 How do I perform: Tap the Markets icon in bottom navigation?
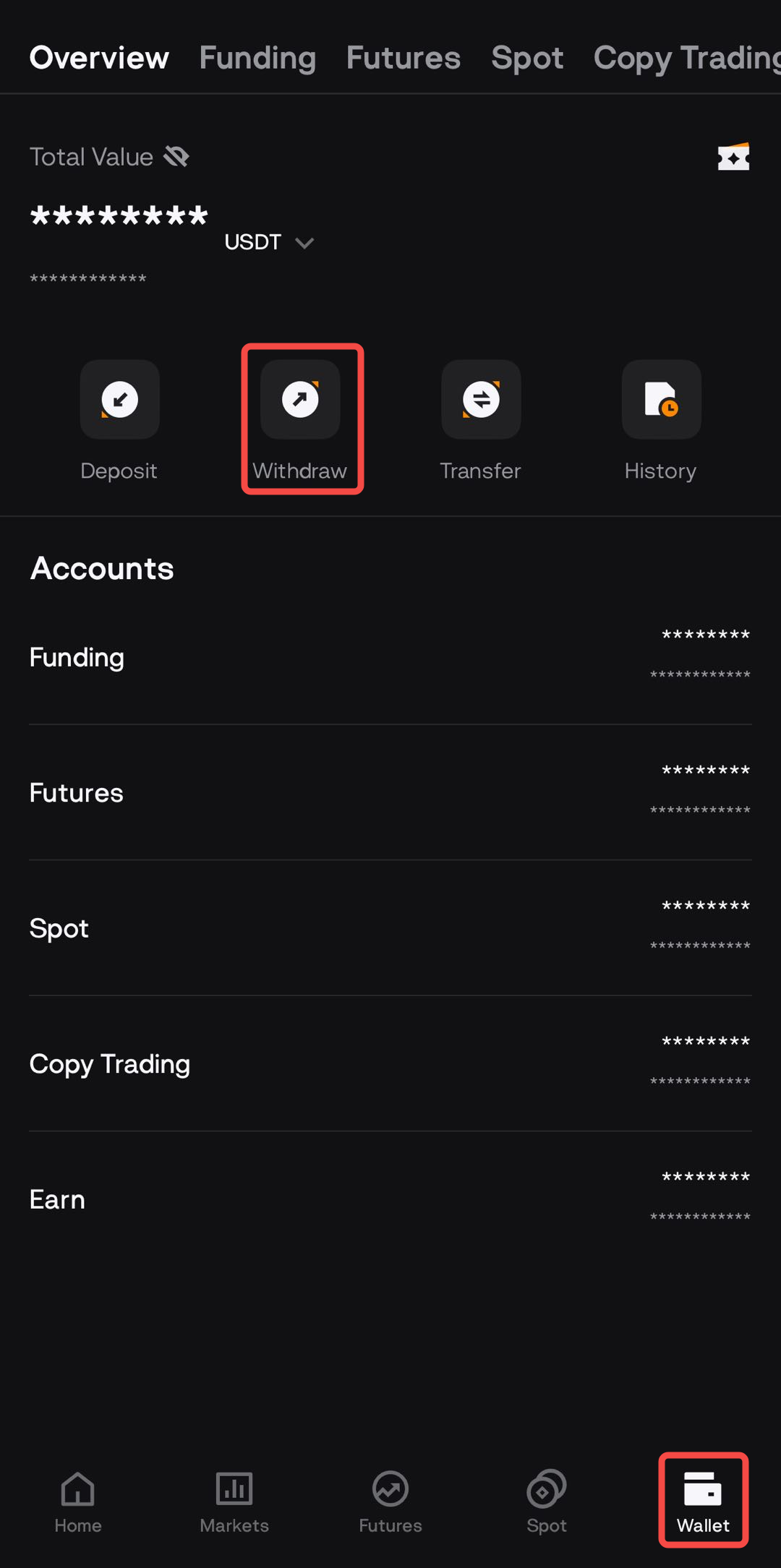coord(234,1490)
